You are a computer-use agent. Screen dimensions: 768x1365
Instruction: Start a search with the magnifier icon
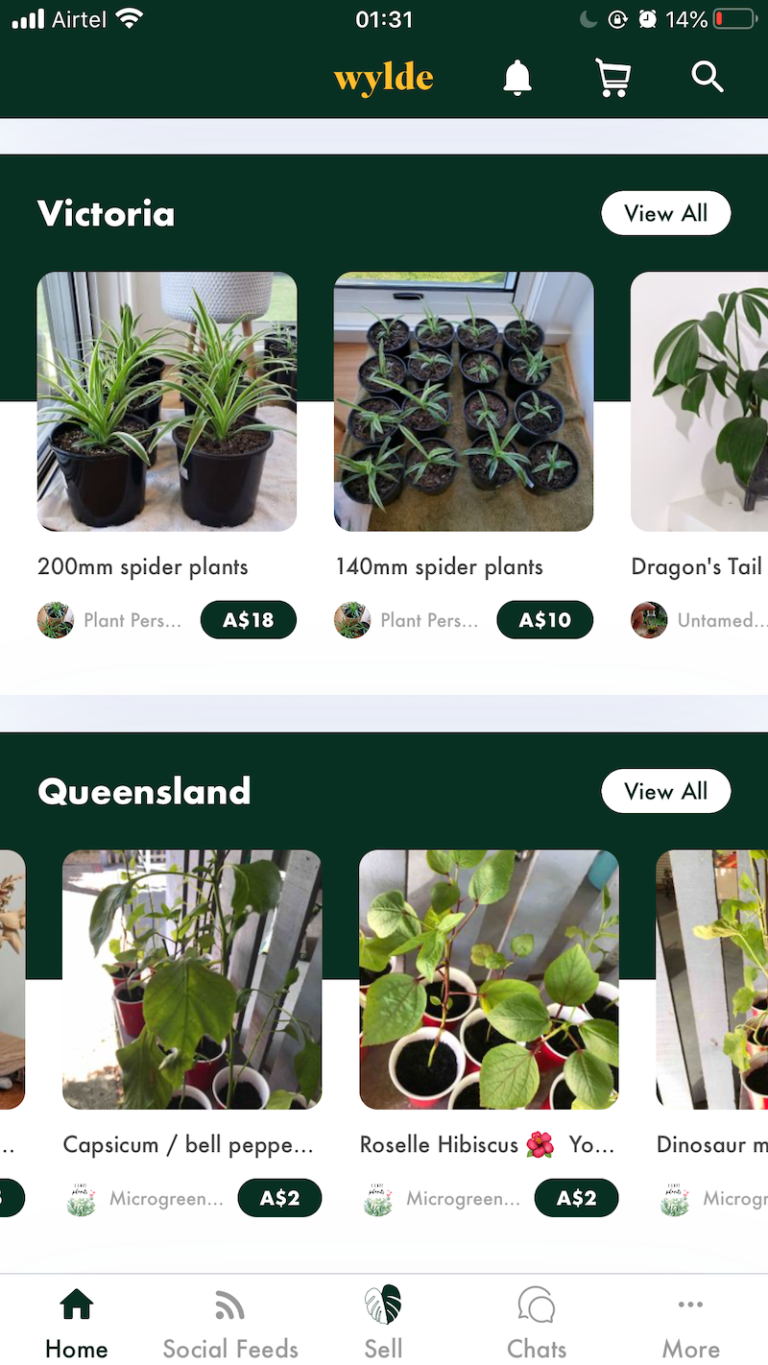(x=707, y=77)
